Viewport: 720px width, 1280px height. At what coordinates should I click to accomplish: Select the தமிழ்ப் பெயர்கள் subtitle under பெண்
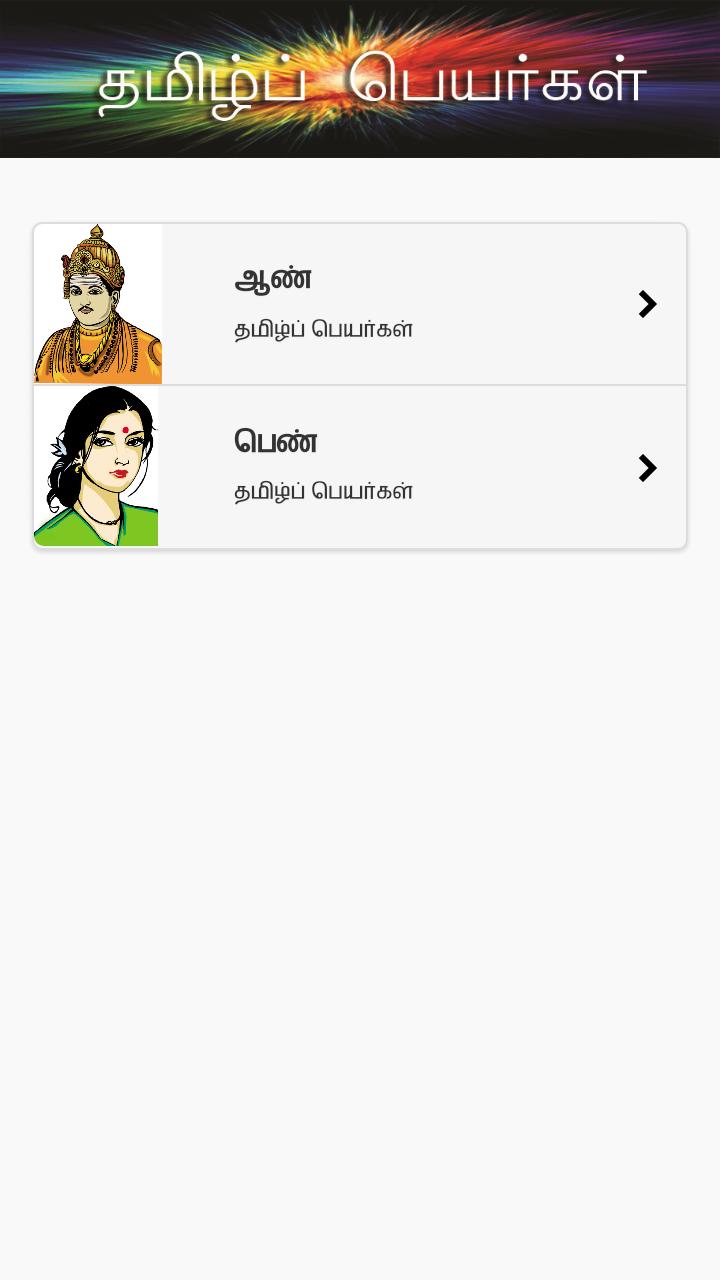322,491
